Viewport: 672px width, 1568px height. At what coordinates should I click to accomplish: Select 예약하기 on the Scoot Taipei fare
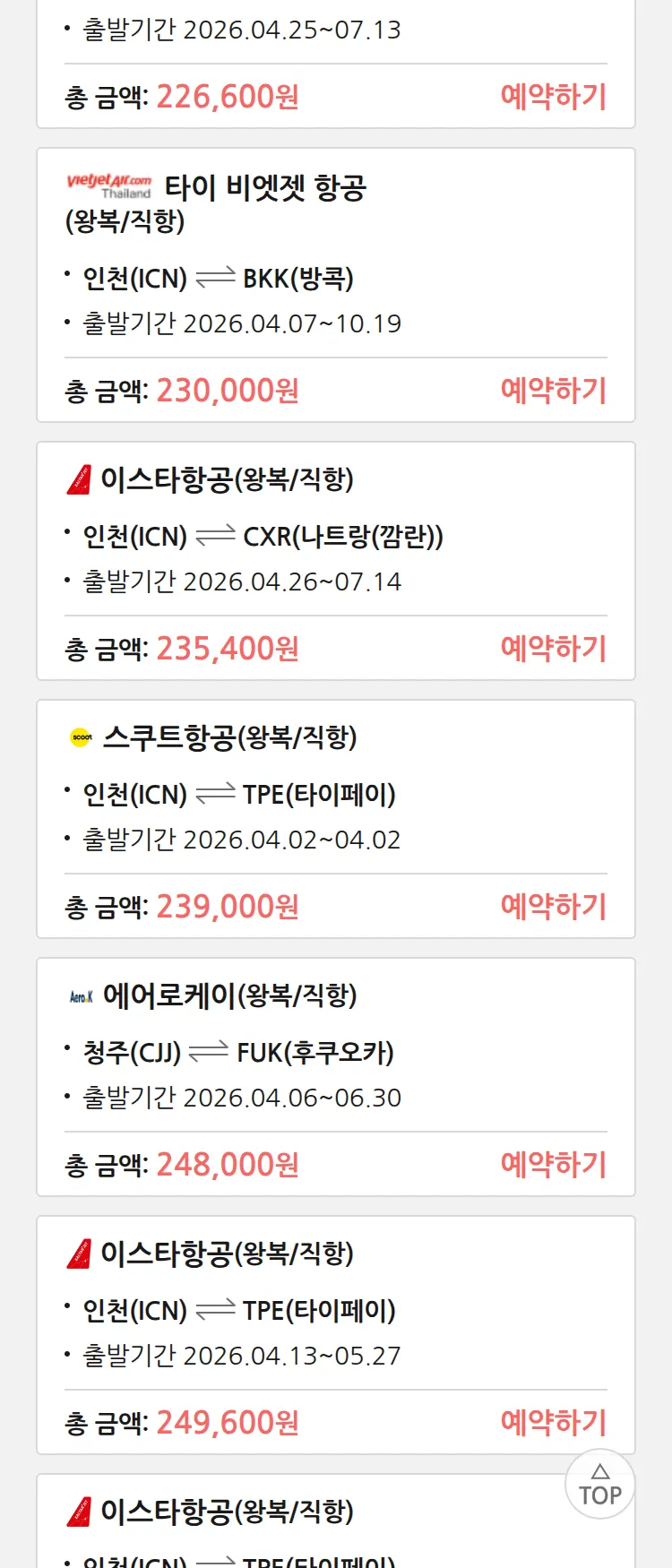tap(553, 906)
